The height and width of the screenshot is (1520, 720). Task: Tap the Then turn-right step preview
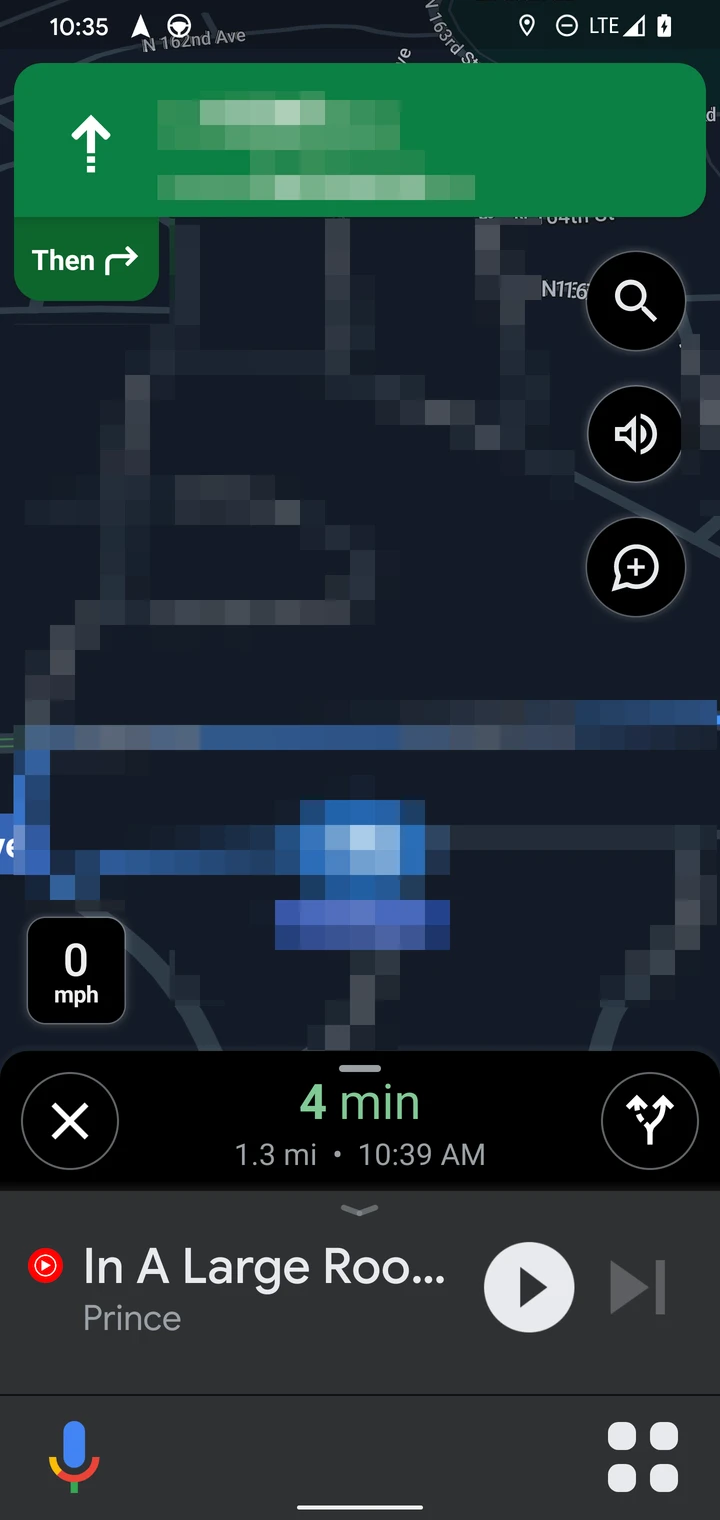86,260
